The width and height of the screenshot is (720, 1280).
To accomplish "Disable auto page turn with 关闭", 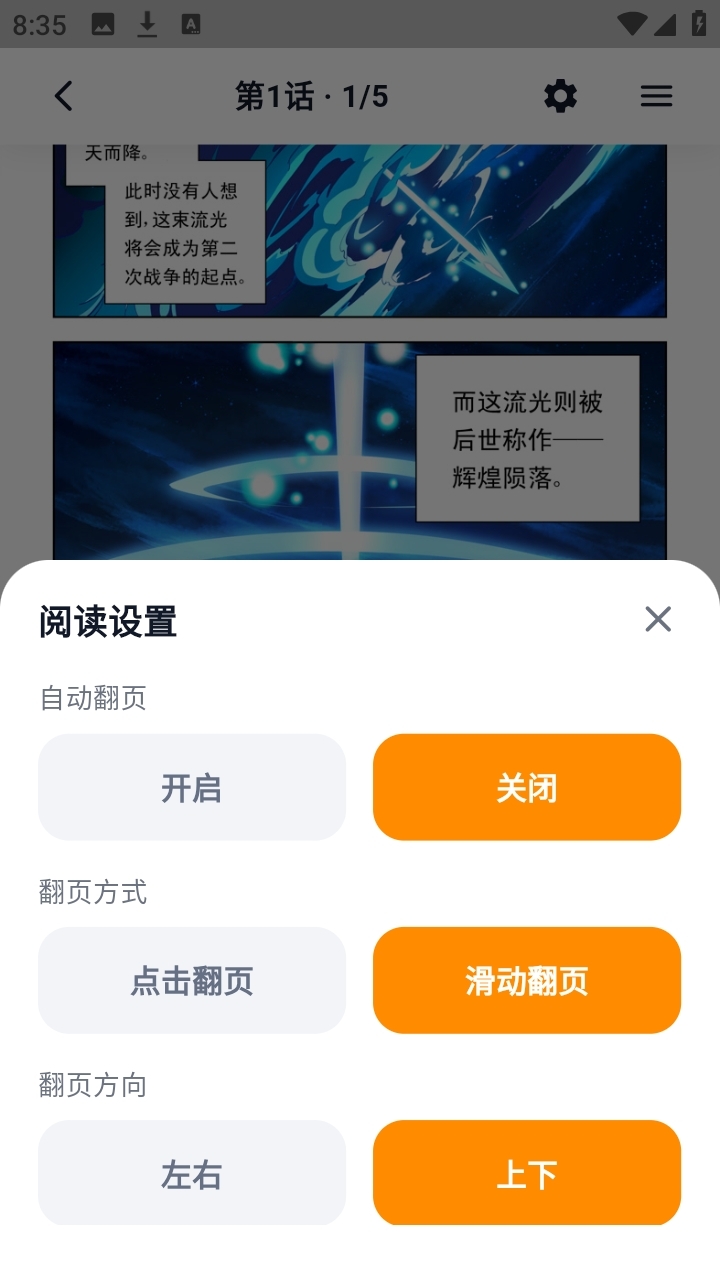I will pyautogui.click(x=527, y=787).
